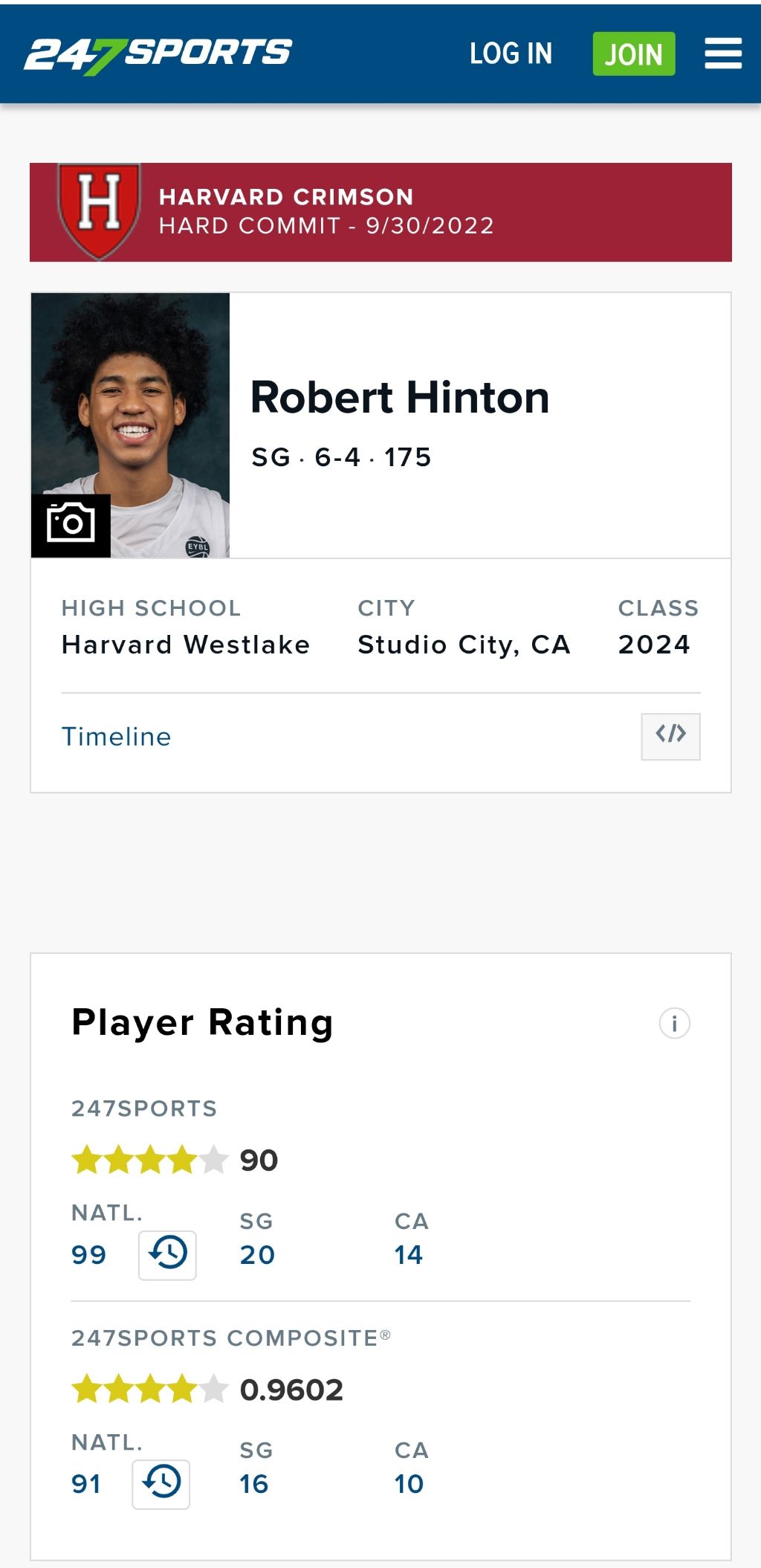The width and height of the screenshot is (761, 1568).
Task: View 247Sports national ranking history
Action: pyautogui.click(x=167, y=1255)
